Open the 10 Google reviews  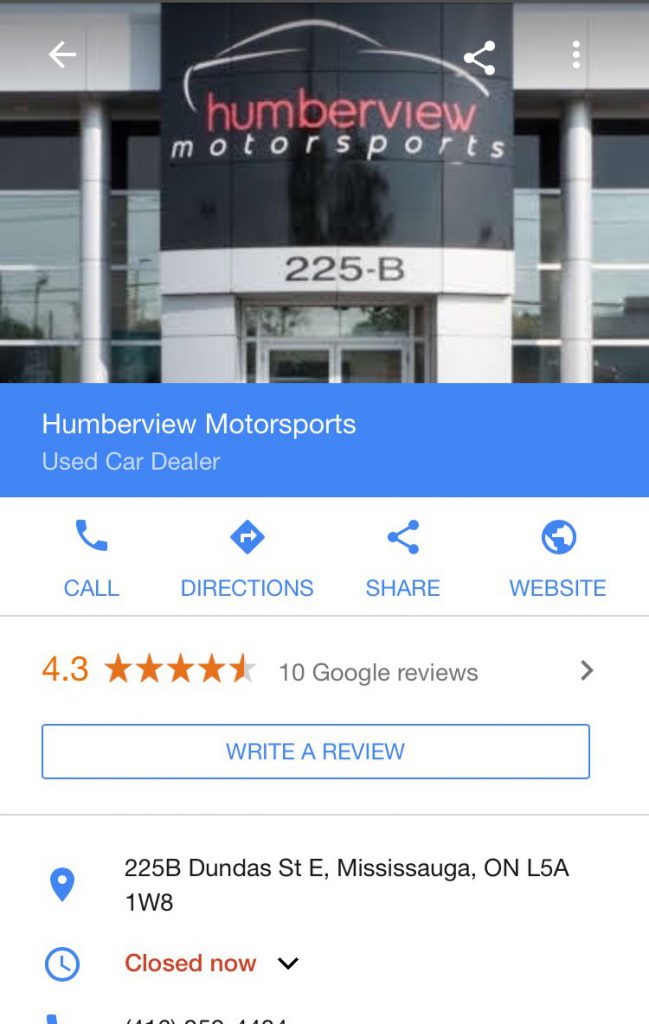pyautogui.click(x=377, y=672)
